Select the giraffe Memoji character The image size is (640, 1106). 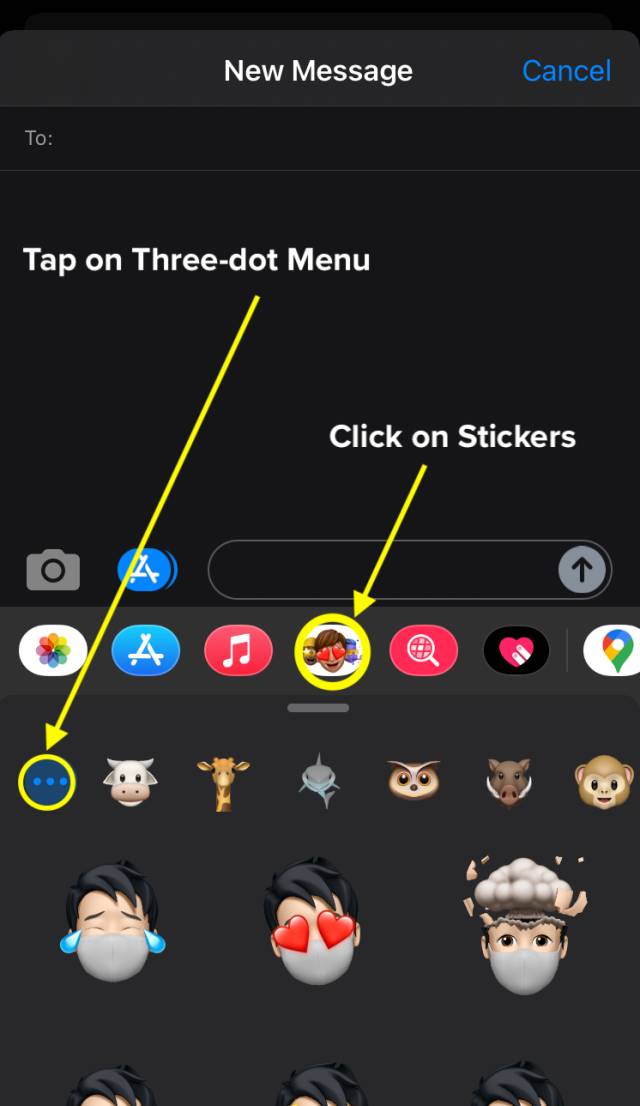point(222,781)
